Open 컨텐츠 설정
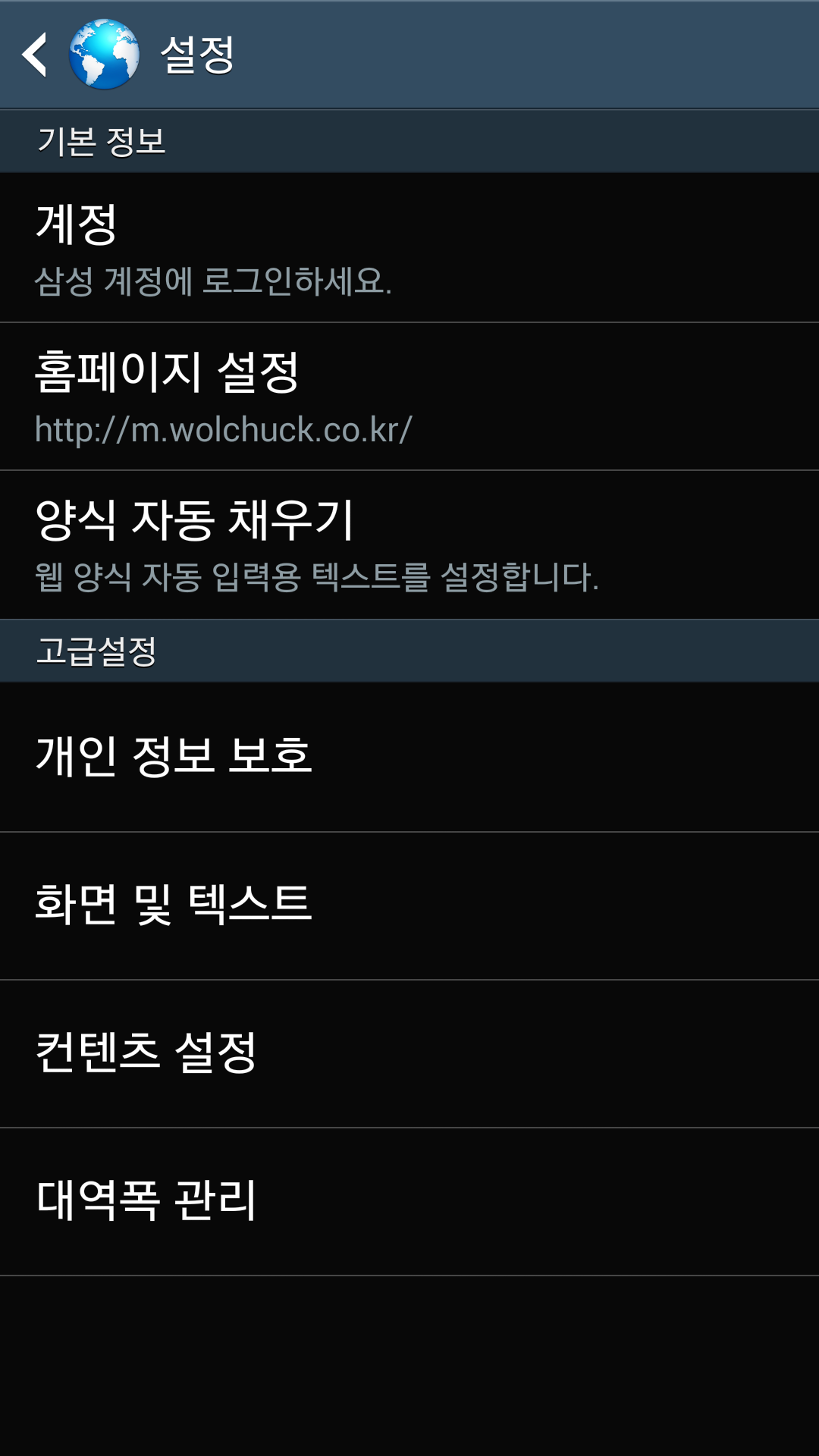819x1456 pixels. pos(409,1054)
